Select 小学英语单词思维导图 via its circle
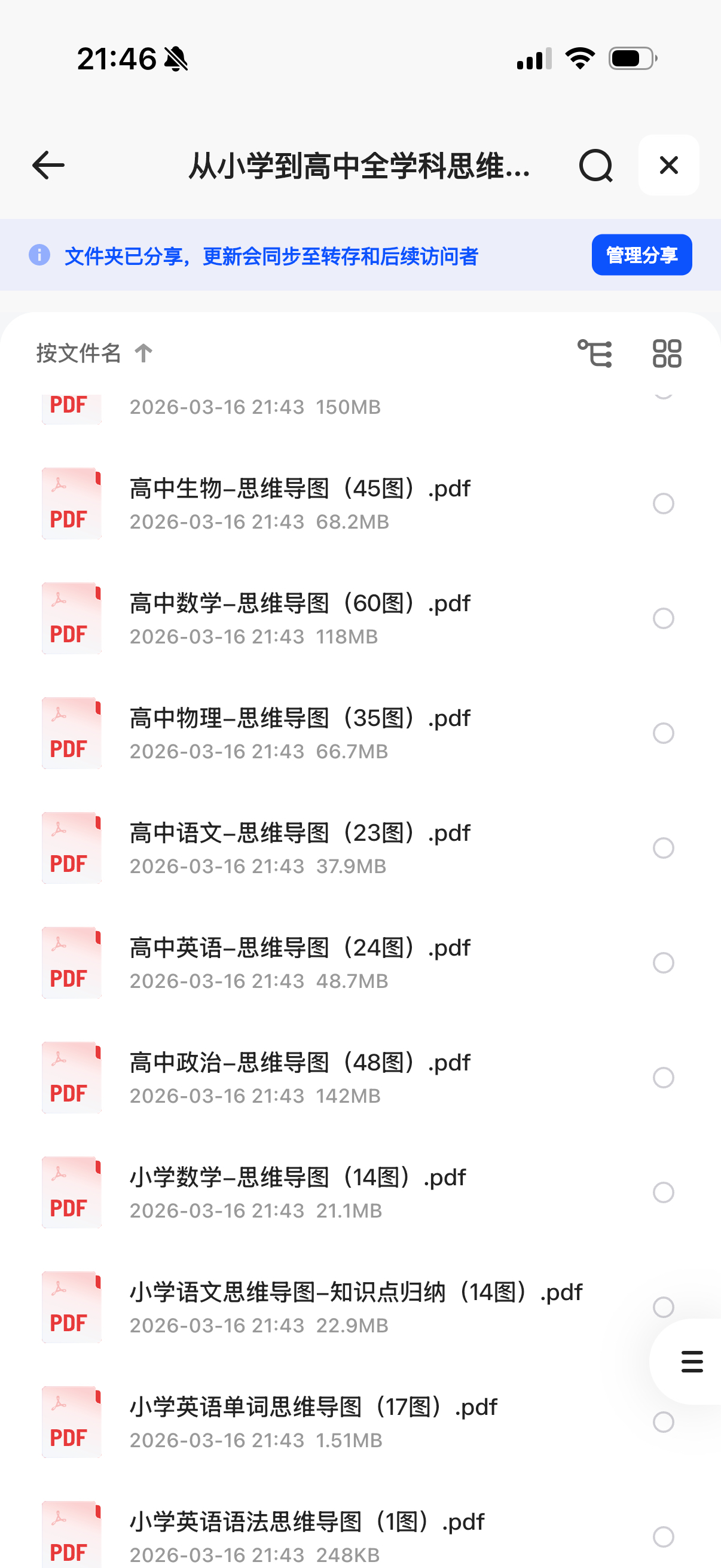The width and height of the screenshot is (721, 1568). pos(663,1422)
